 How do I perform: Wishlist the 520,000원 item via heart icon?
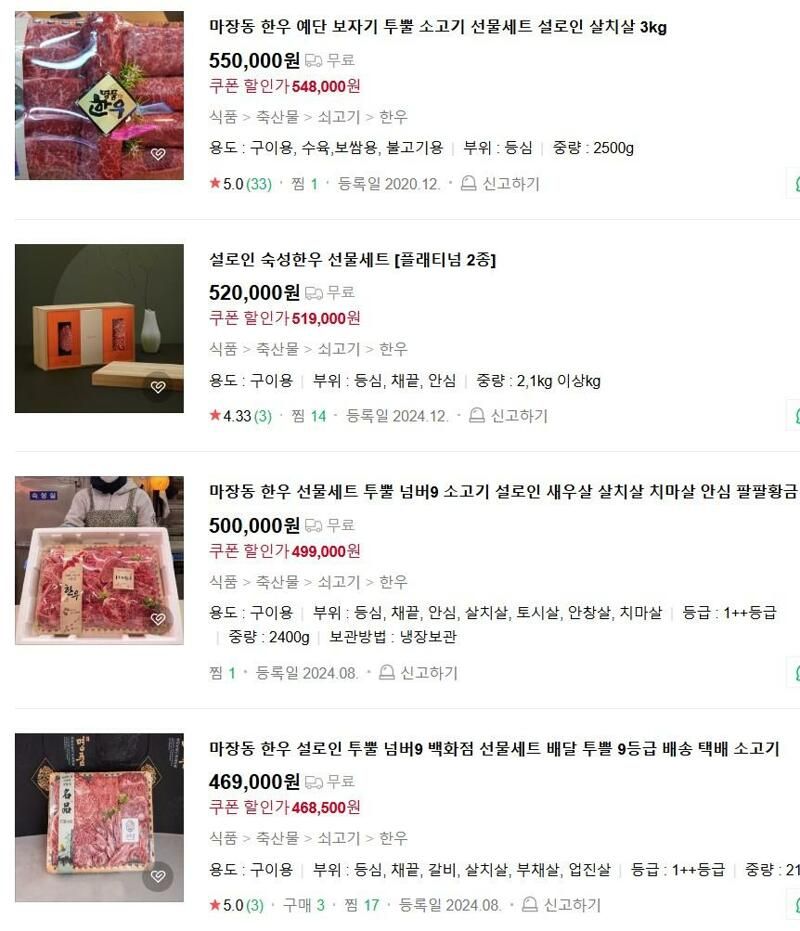(158, 387)
